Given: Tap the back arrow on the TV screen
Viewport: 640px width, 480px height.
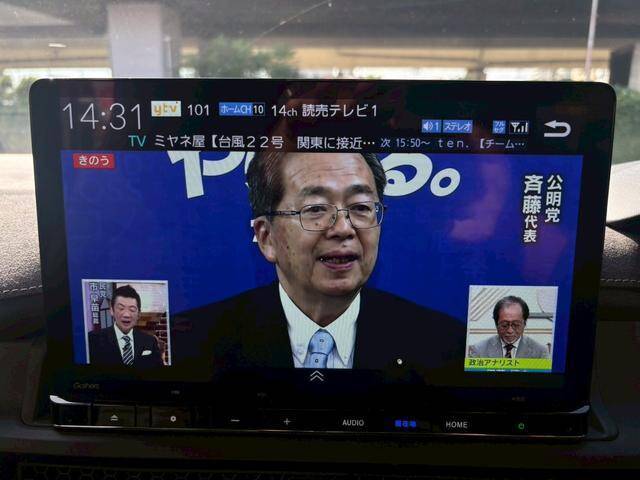Looking at the screenshot, I should coord(557,128).
